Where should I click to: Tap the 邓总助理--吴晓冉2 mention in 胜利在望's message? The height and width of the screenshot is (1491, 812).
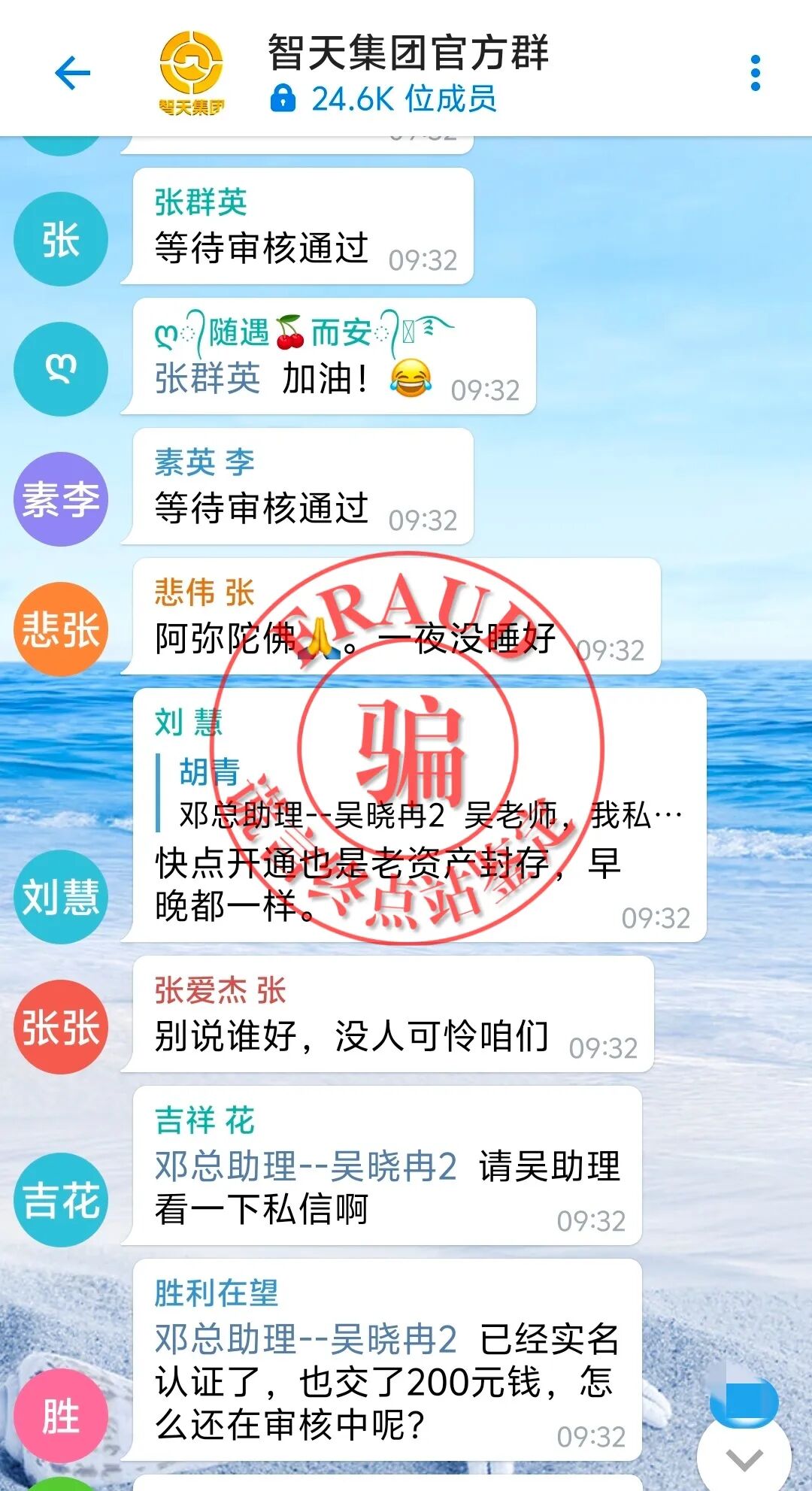(305, 1339)
